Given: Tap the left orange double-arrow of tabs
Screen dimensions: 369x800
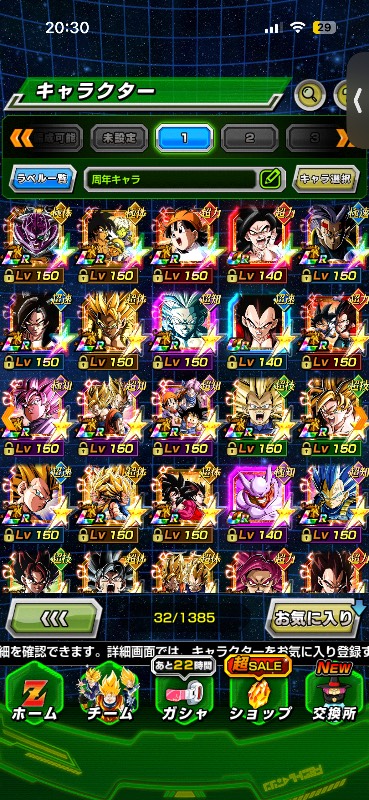Looking at the screenshot, I should 21,137.
